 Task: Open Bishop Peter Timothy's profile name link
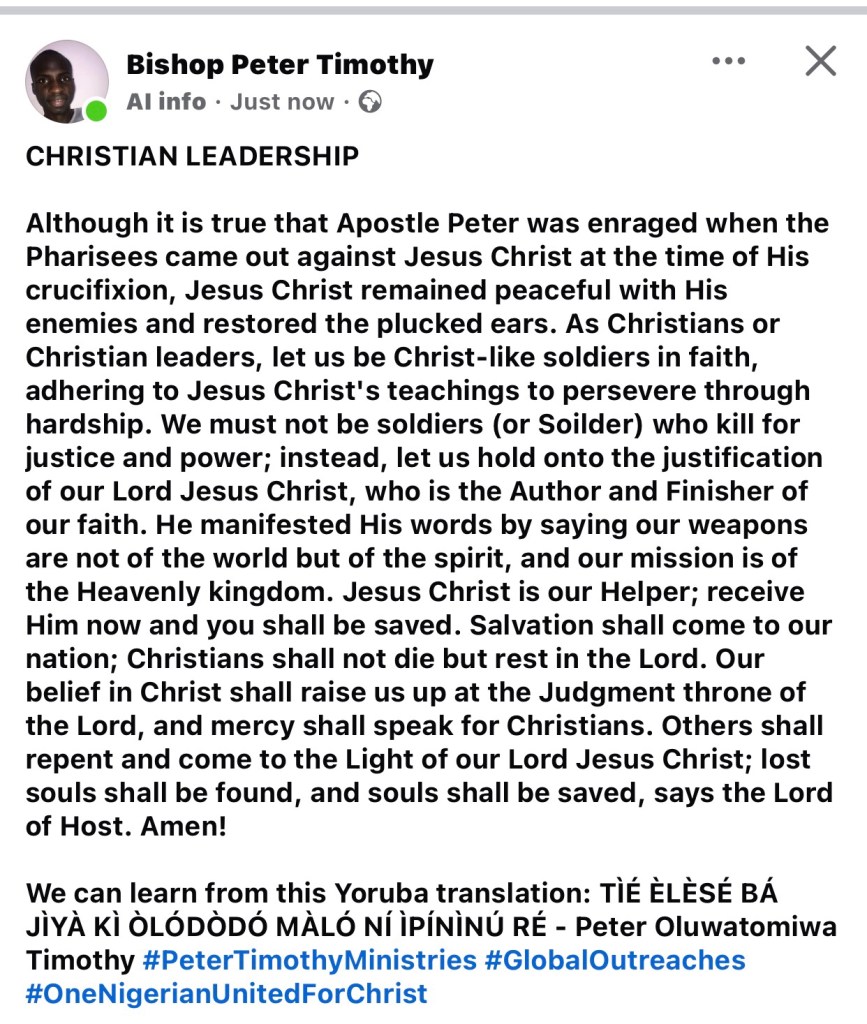279,65
